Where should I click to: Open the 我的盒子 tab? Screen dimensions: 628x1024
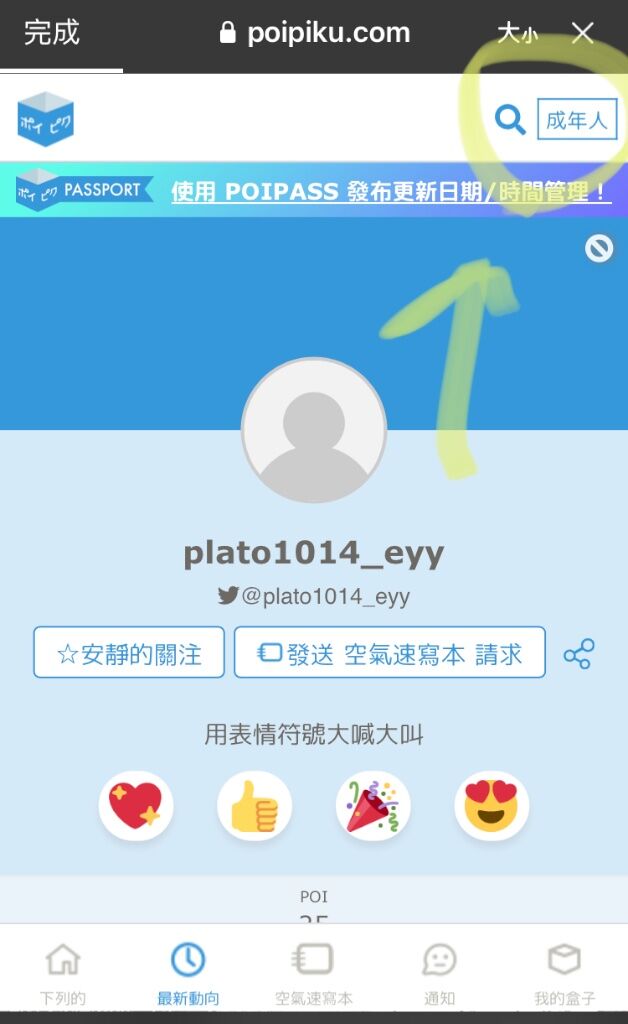565,972
